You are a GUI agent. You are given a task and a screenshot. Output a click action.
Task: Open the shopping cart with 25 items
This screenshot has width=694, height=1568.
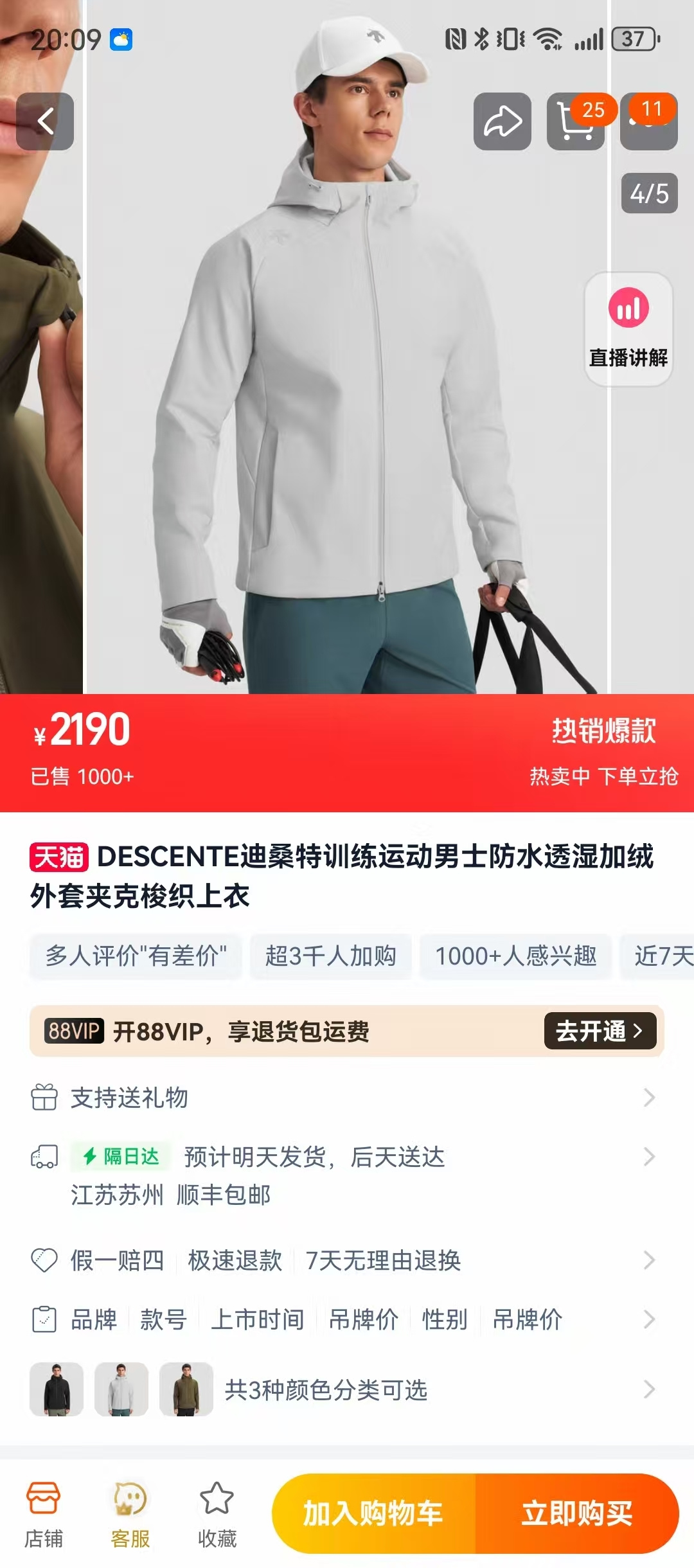click(576, 121)
